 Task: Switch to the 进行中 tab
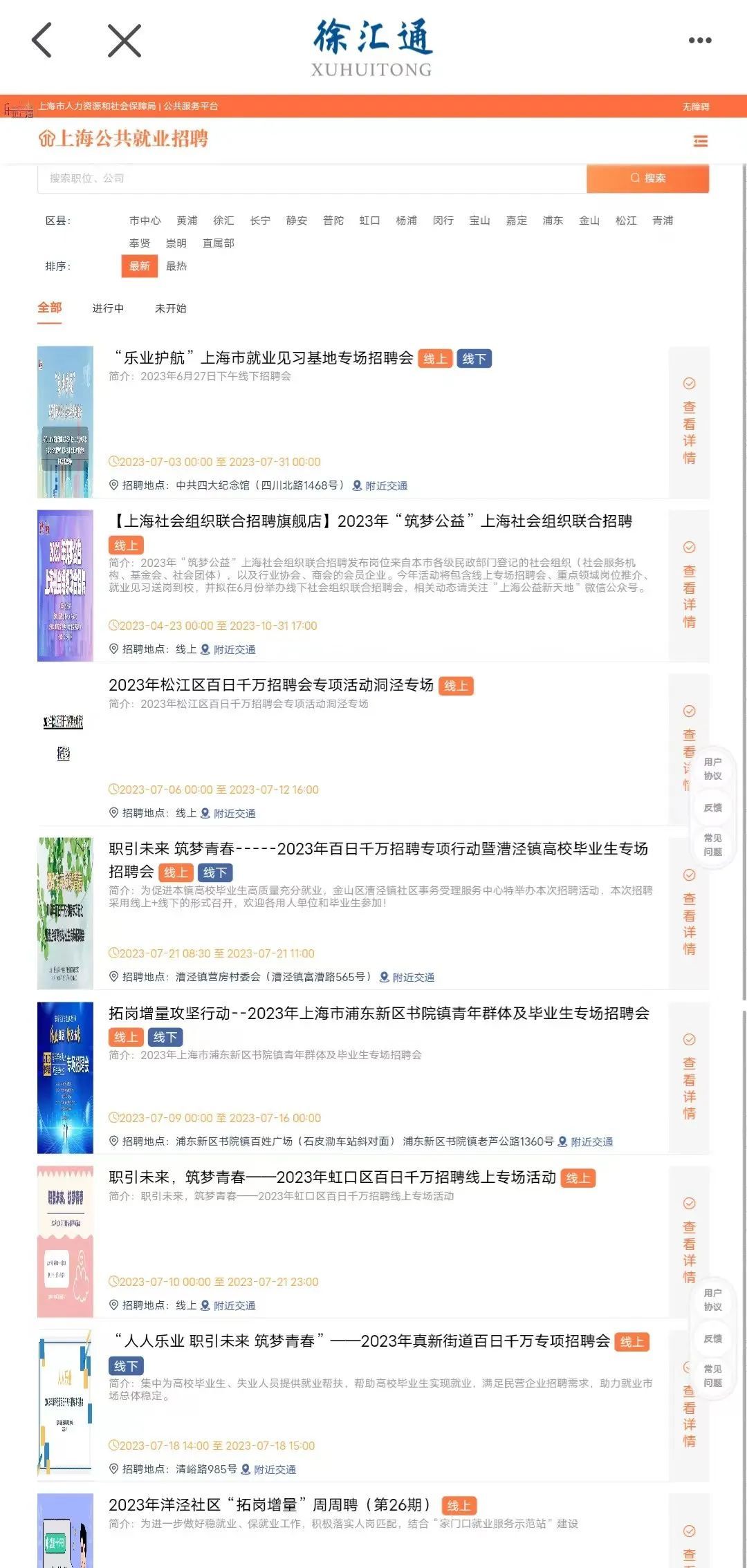(x=108, y=308)
